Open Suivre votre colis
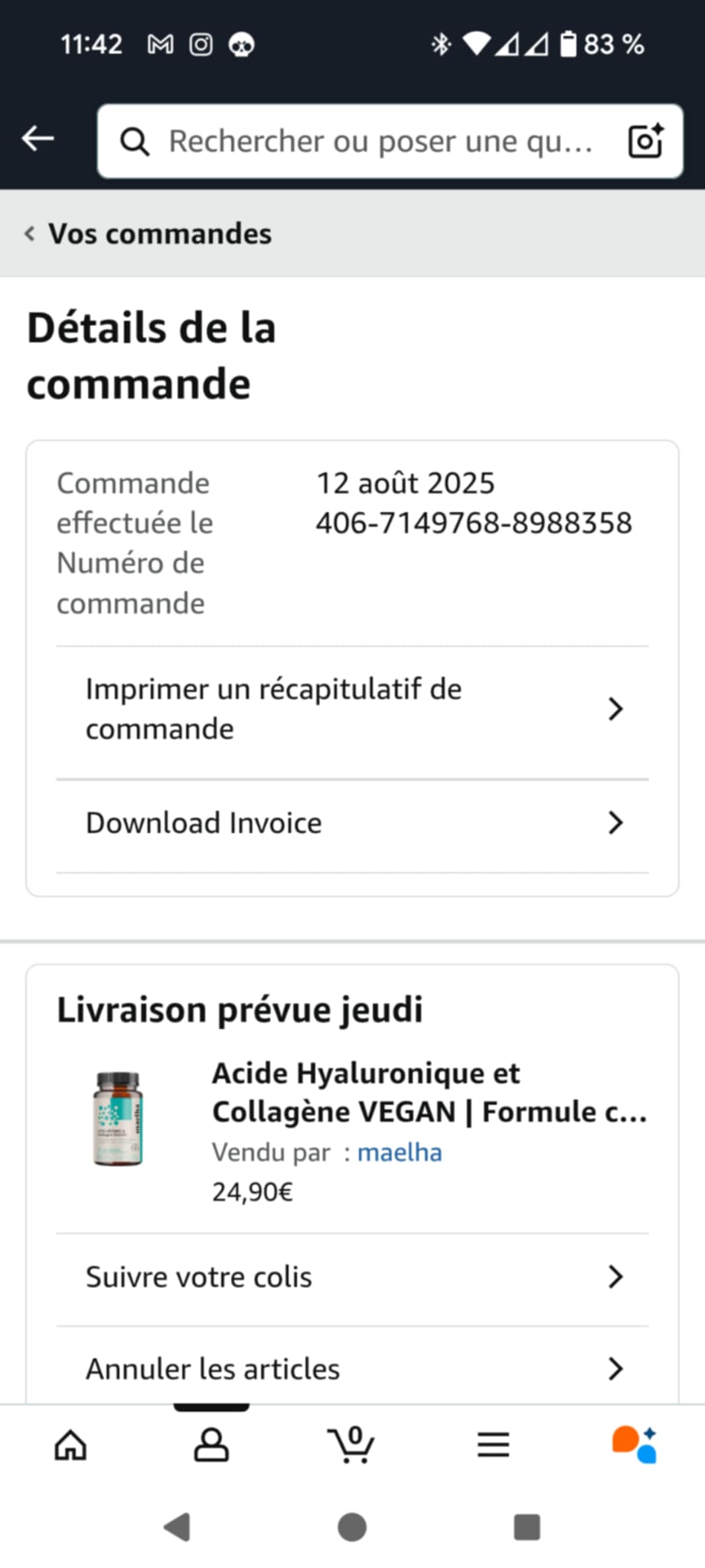Image resolution: width=705 pixels, height=1568 pixels. click(352, 1277)
